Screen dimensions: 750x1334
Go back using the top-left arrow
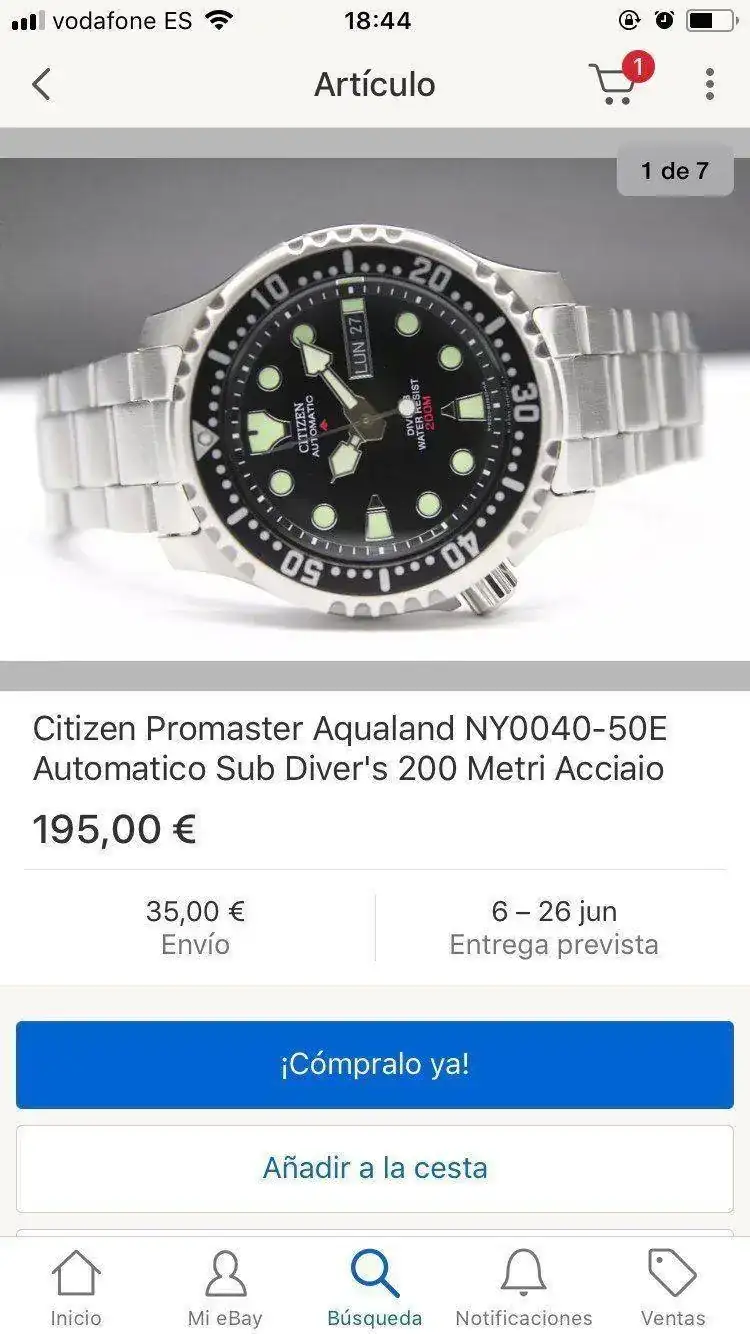41,85
